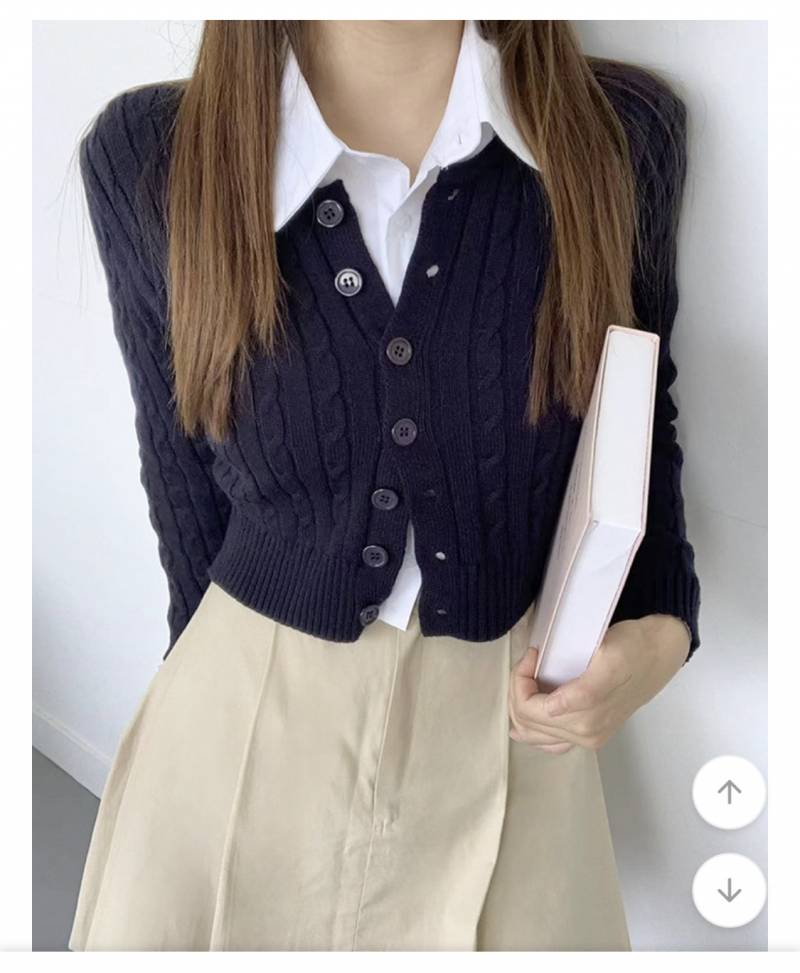This screenshot has width=800, height=973.
Task: Tap the down arrow to jump to bottom
Action: point(729,890)
